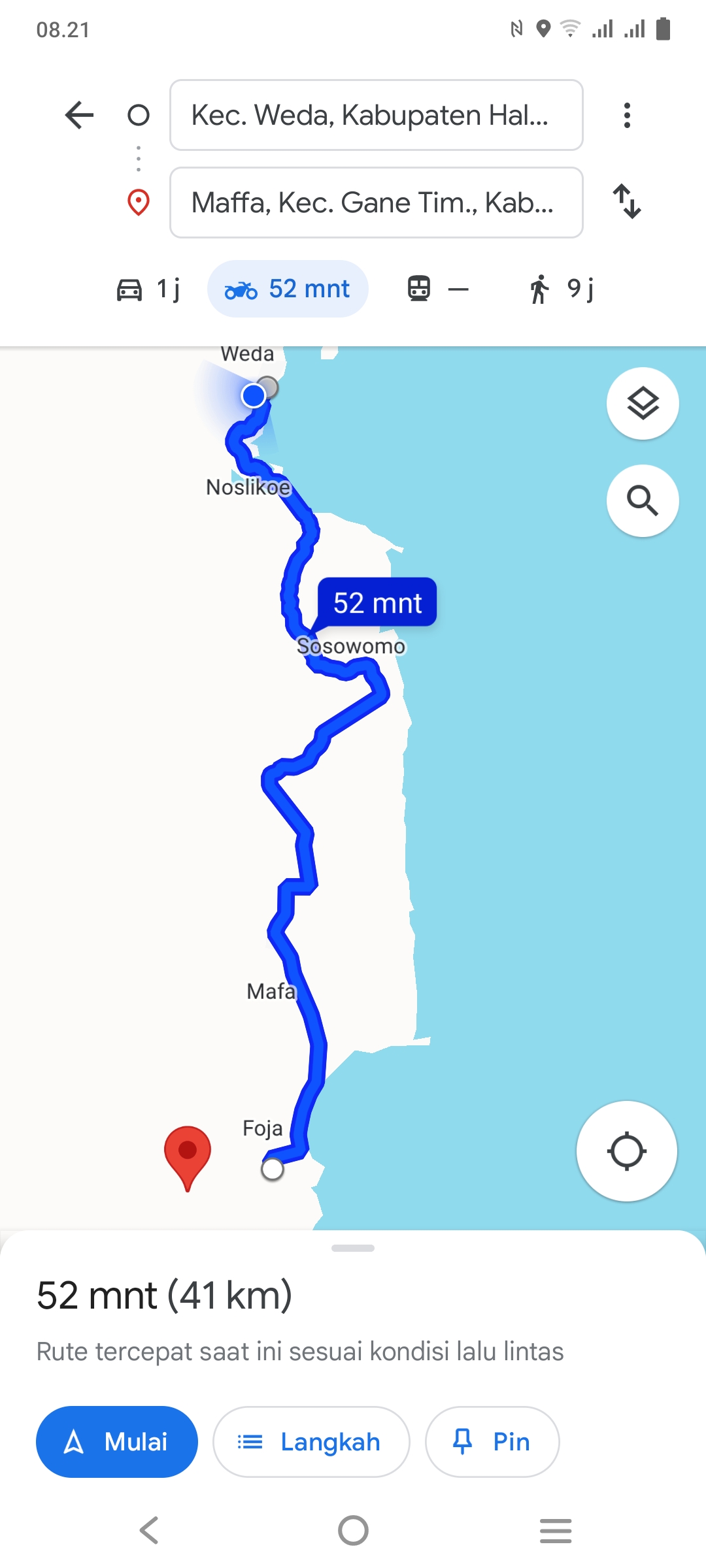Open recent apps from navigation bar
Screen dimensions: 706x1568
coord(556,1530)
